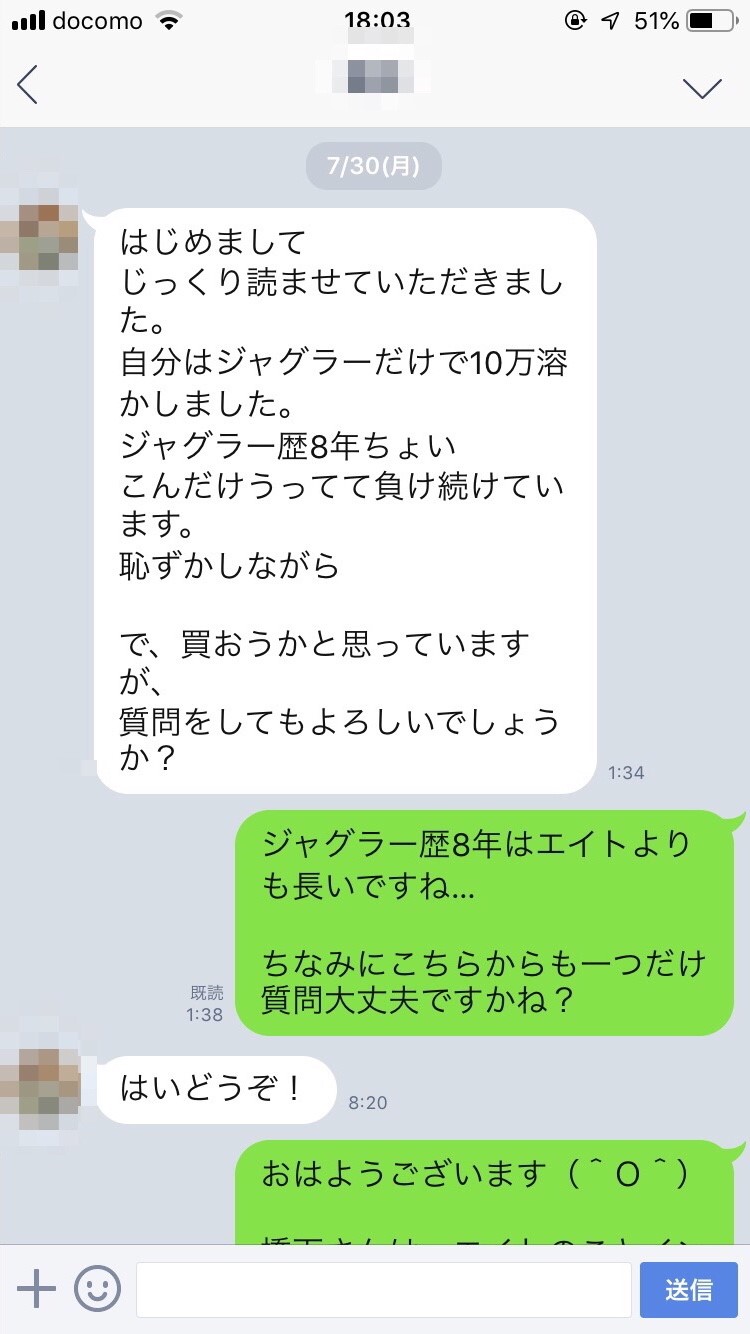Open the emoji sticker picker
750x1334 pixels.
tap(97, 1289)
